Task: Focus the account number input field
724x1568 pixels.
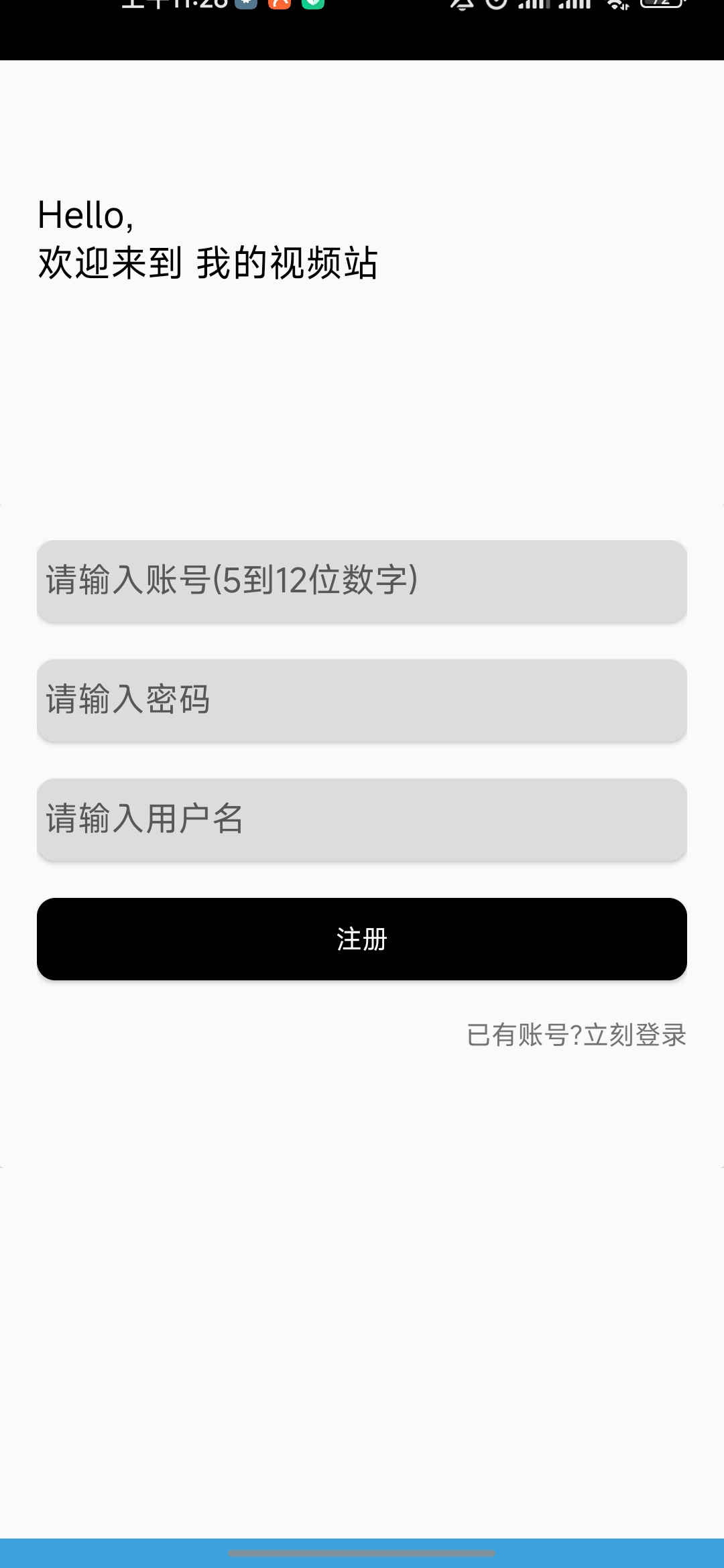Action: (x=362, y=581)
